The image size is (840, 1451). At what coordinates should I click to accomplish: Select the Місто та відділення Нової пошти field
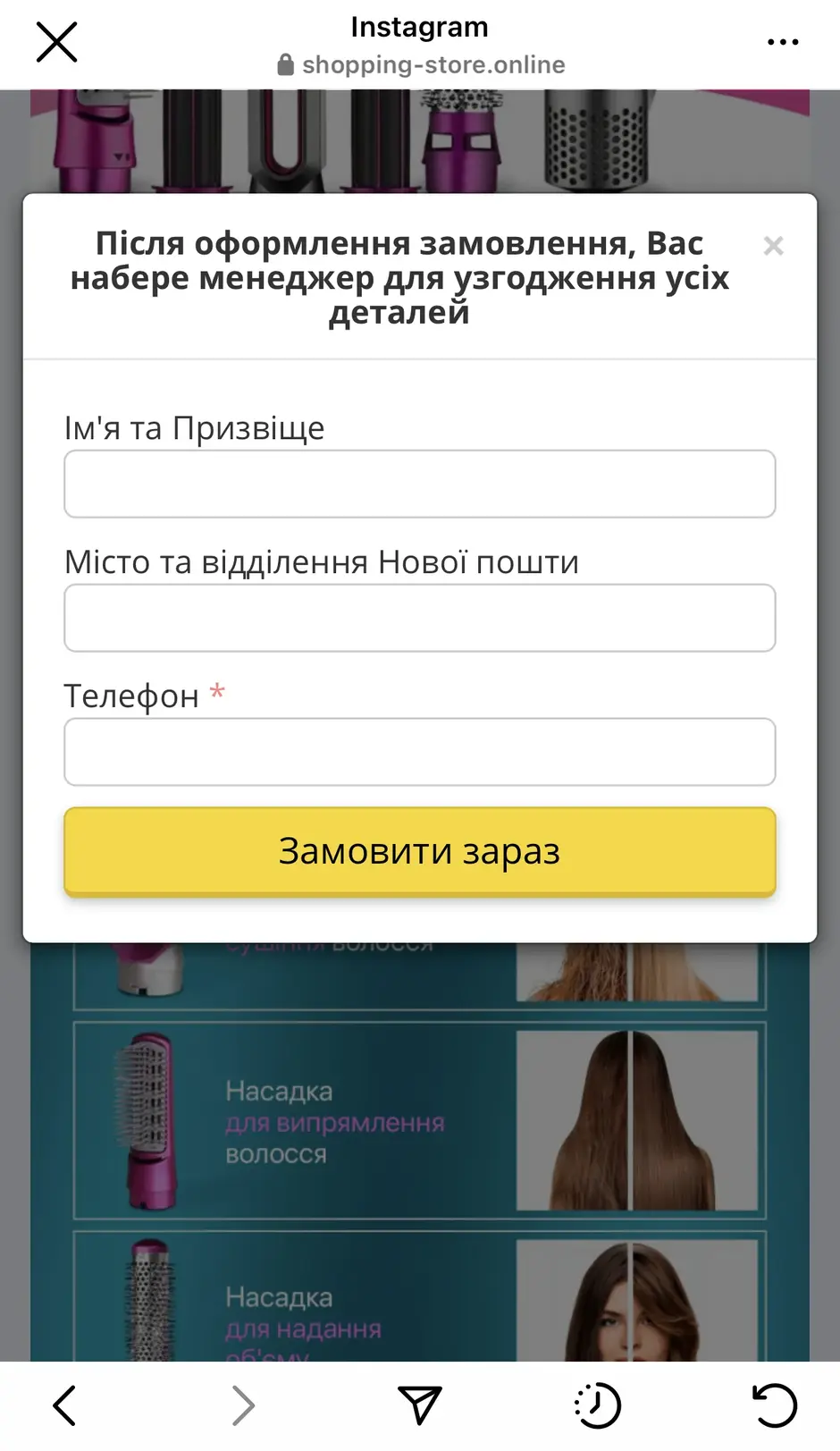(x=419, y=618)
